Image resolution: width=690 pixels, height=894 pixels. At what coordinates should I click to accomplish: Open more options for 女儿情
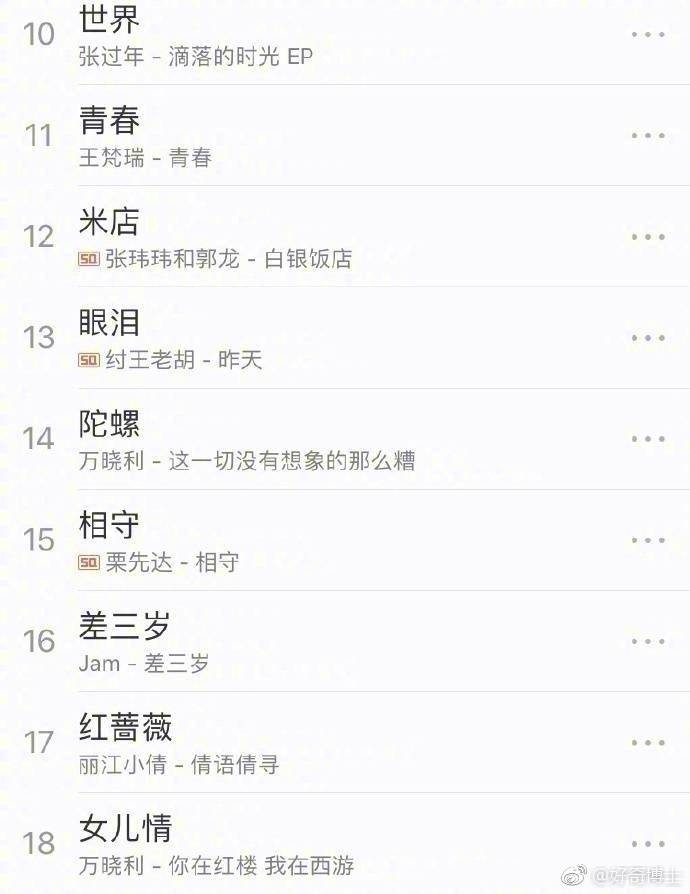pyautogui.click(x=648, y=843)
